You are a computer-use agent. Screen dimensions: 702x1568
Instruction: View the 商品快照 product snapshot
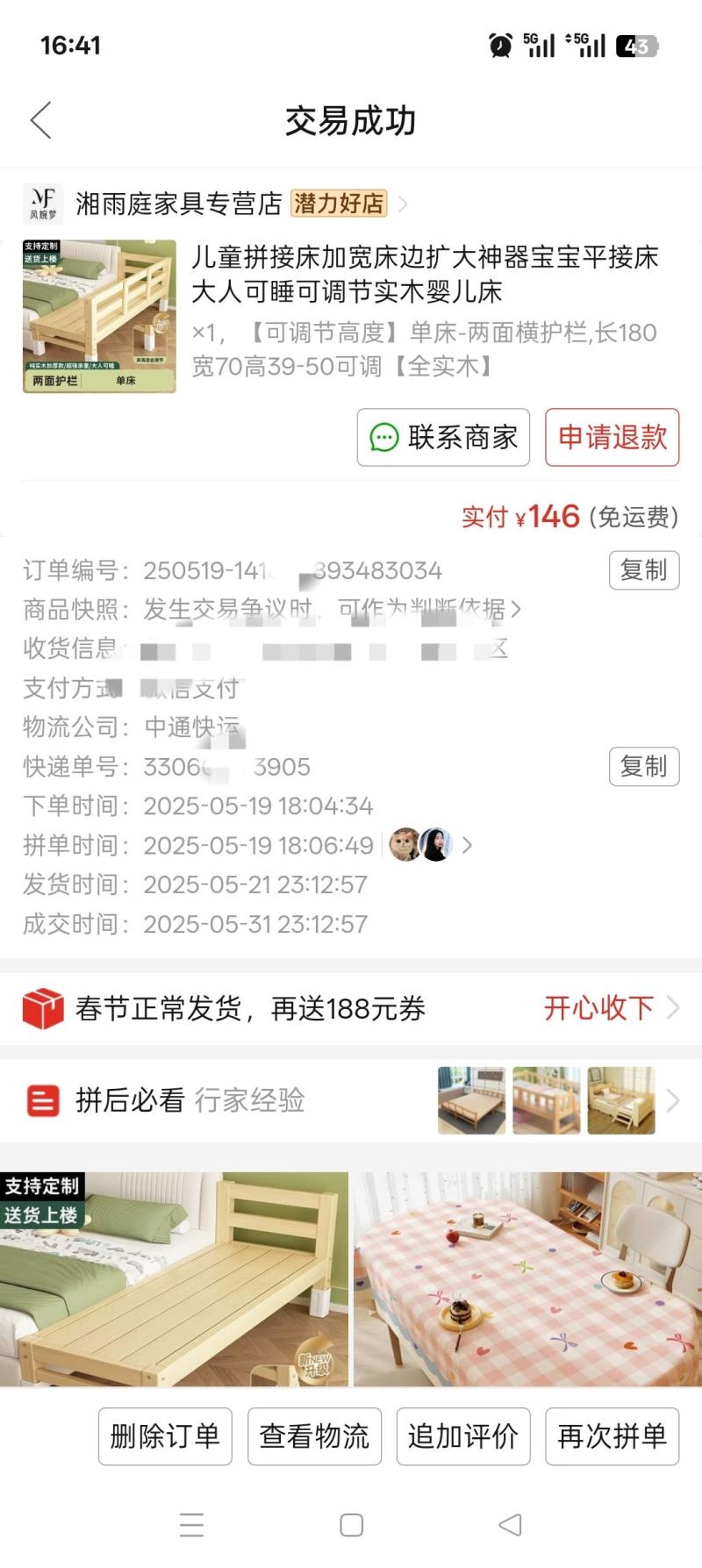tap(333, 609)
